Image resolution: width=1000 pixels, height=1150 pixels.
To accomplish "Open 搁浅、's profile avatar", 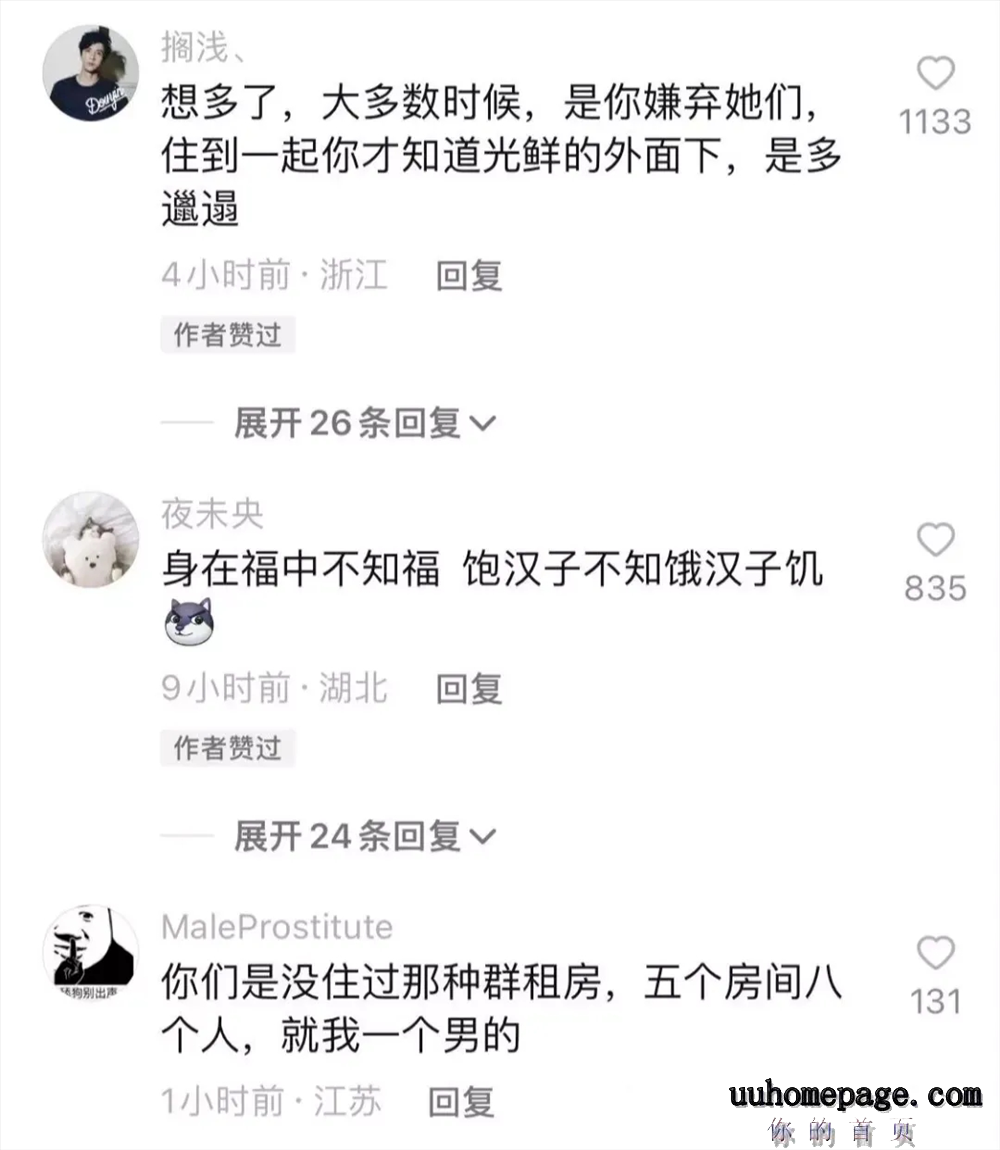I will 90,73.
